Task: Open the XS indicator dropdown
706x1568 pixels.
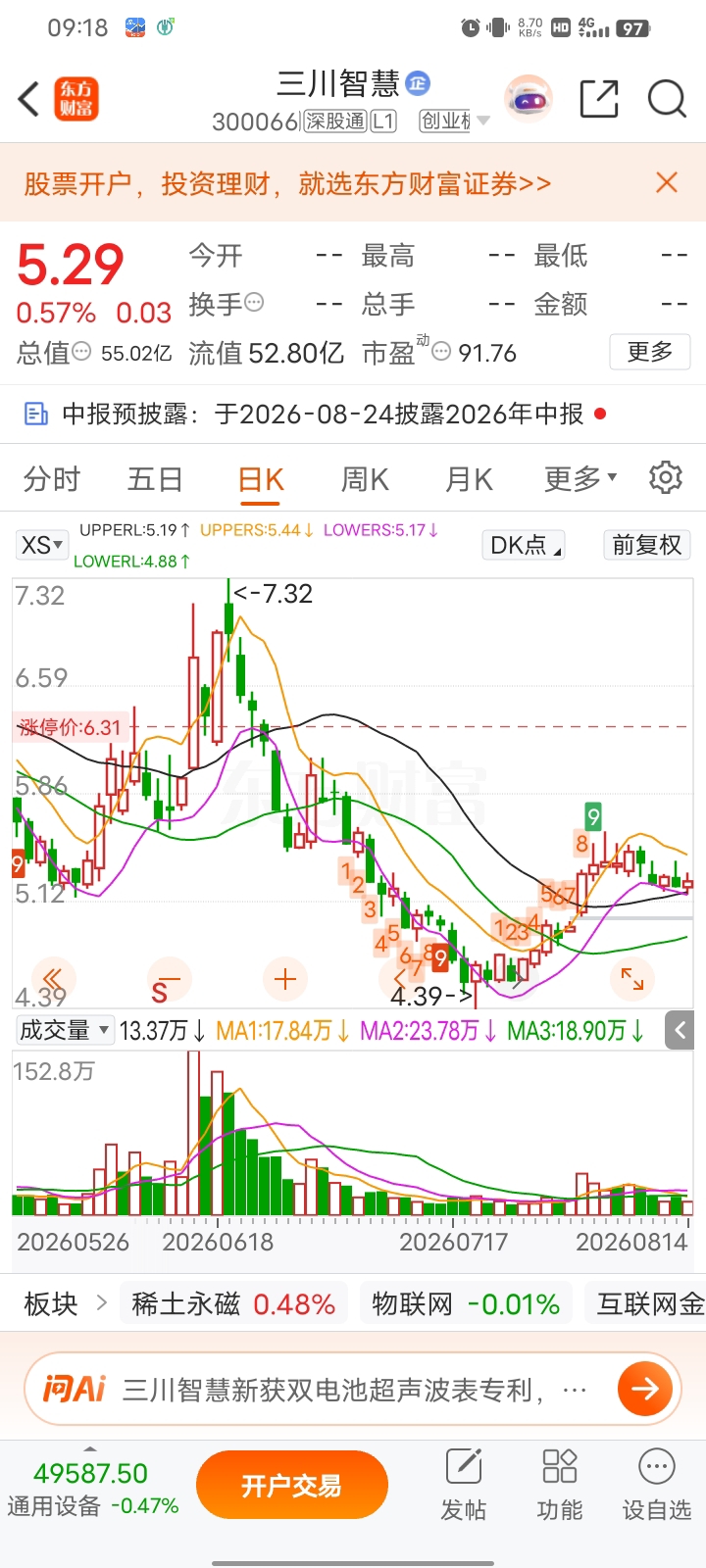Action: coord(42,545)
